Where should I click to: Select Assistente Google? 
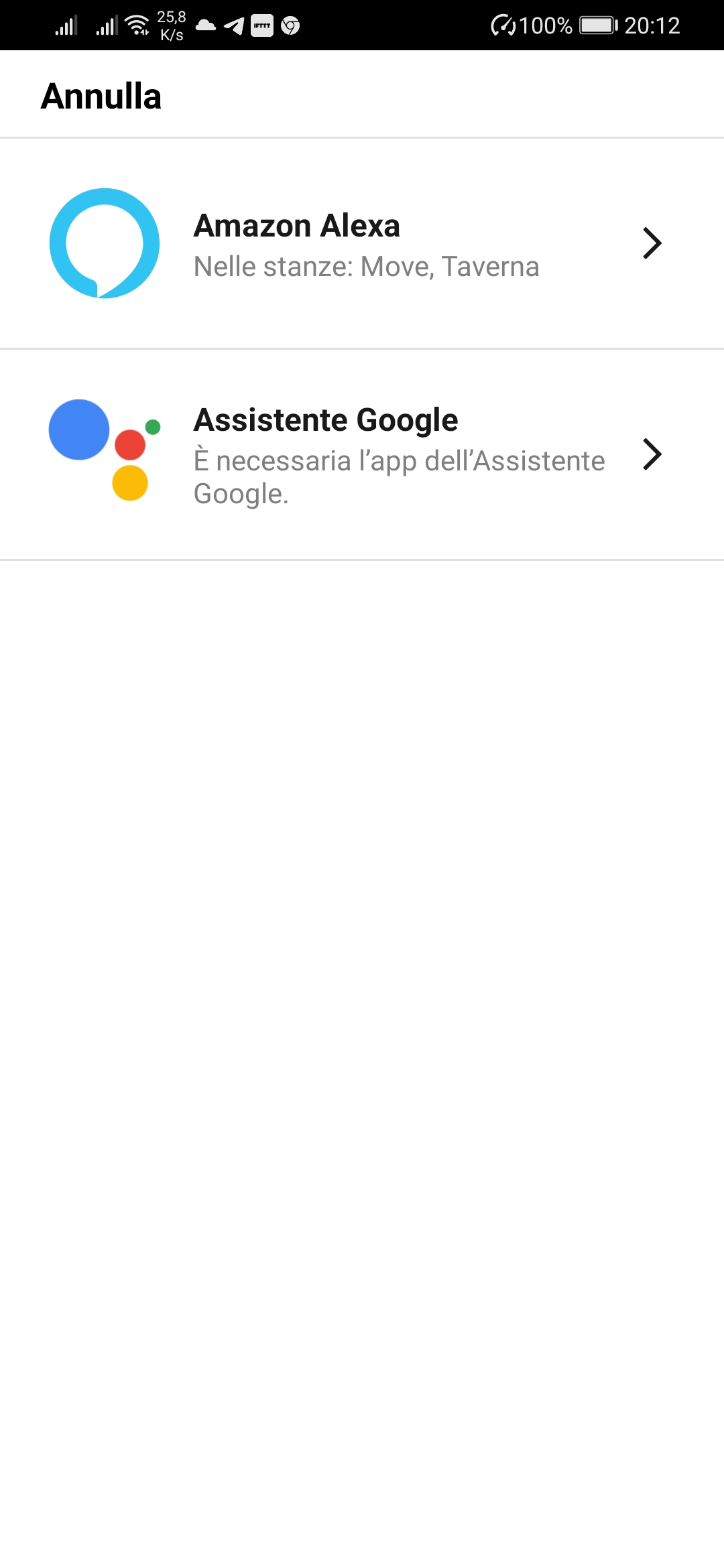[362, 454]
